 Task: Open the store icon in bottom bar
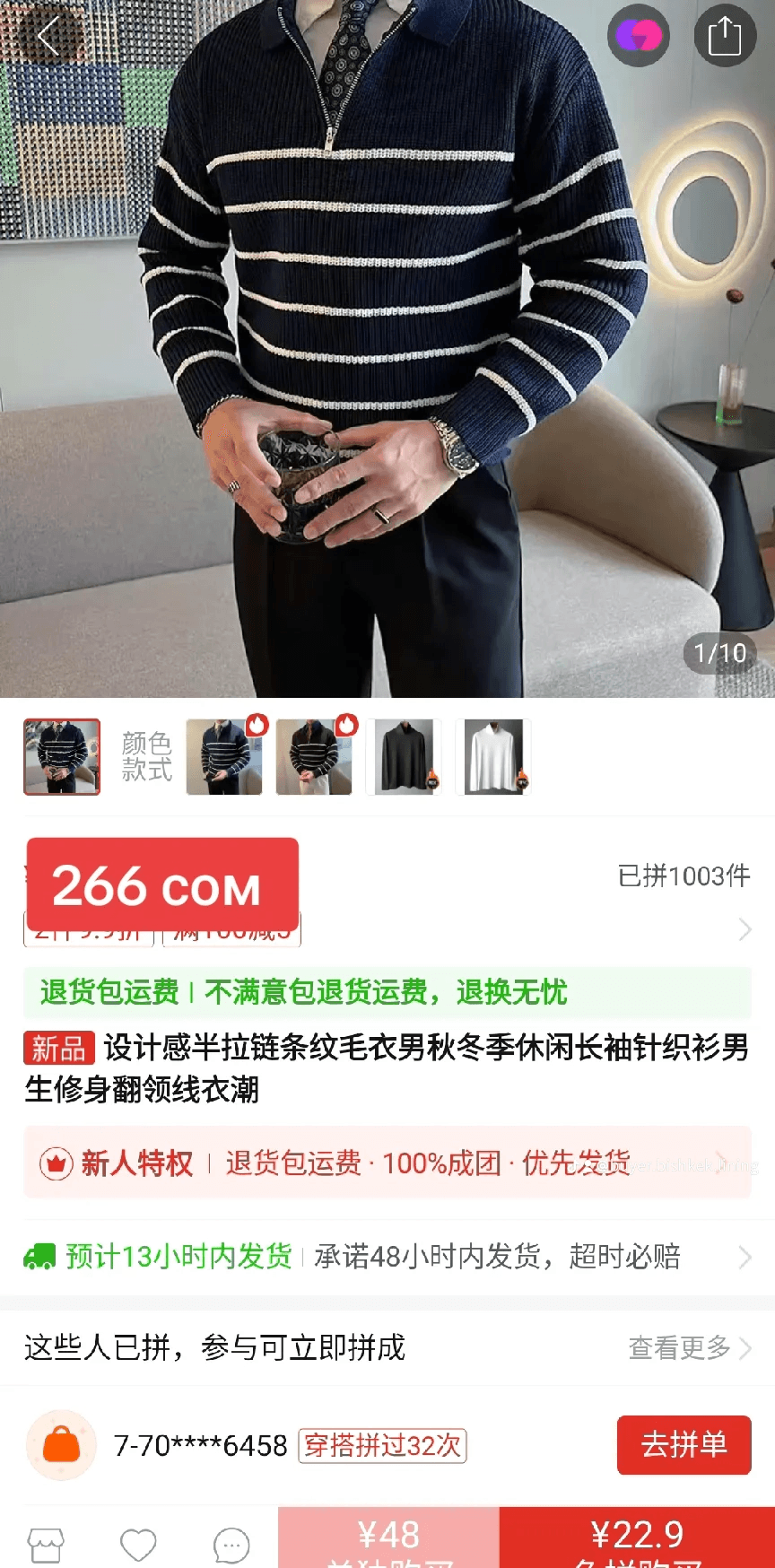tap(46, 1545)
